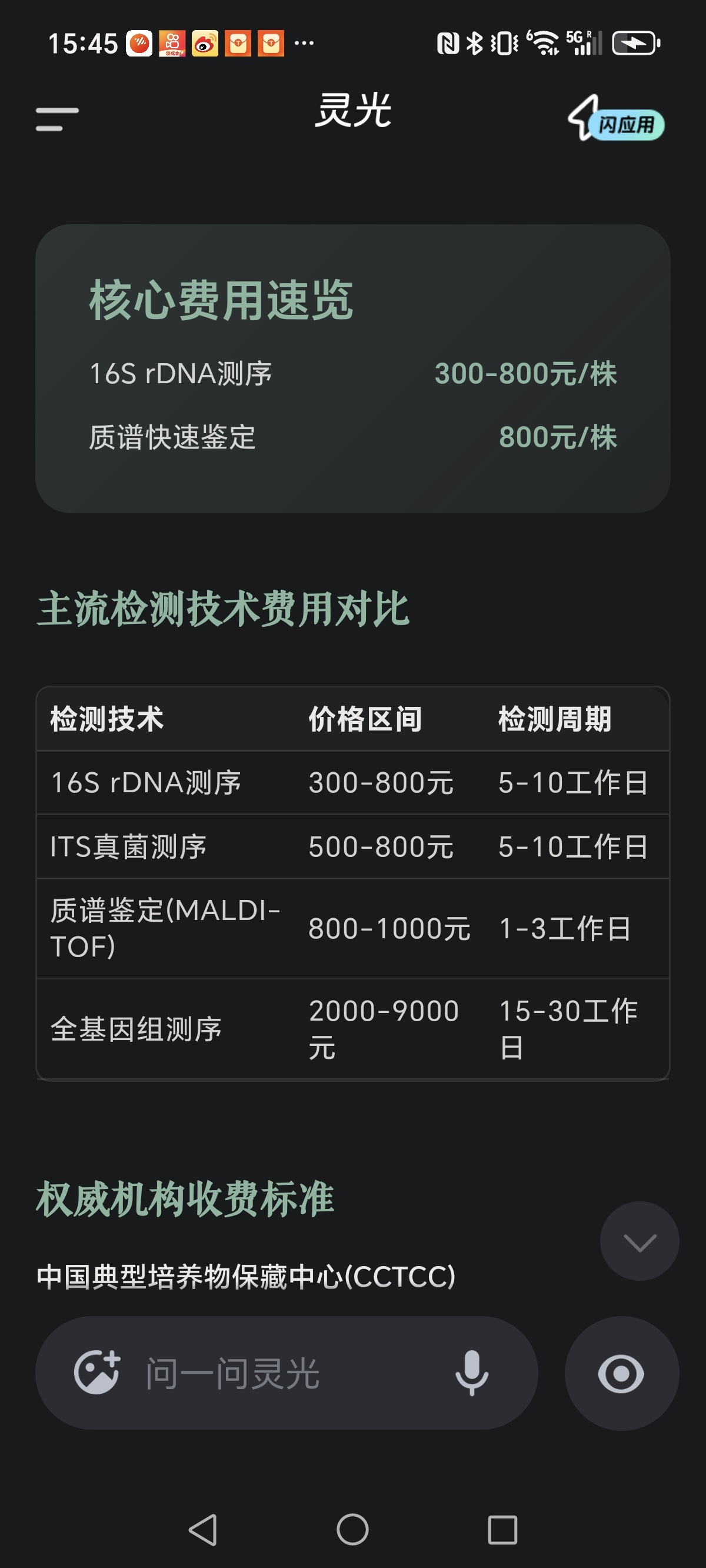Start voice input with the microphone
This screenshot has width=706, height=1568.
pos(472,1373)
